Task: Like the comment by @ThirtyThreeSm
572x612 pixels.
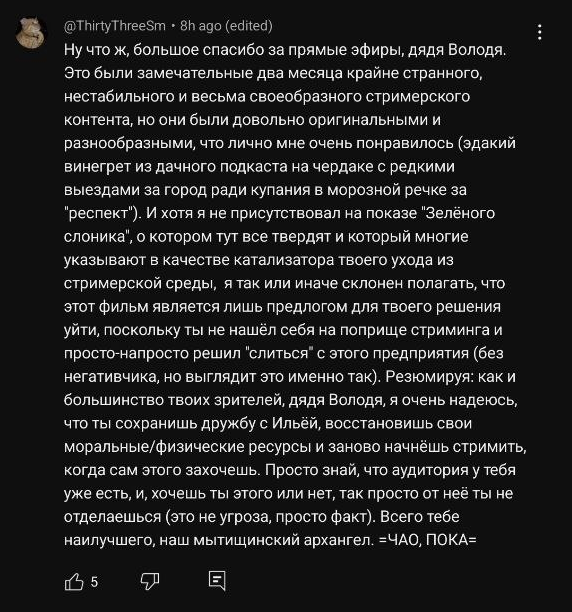Action: pos(74,582)
